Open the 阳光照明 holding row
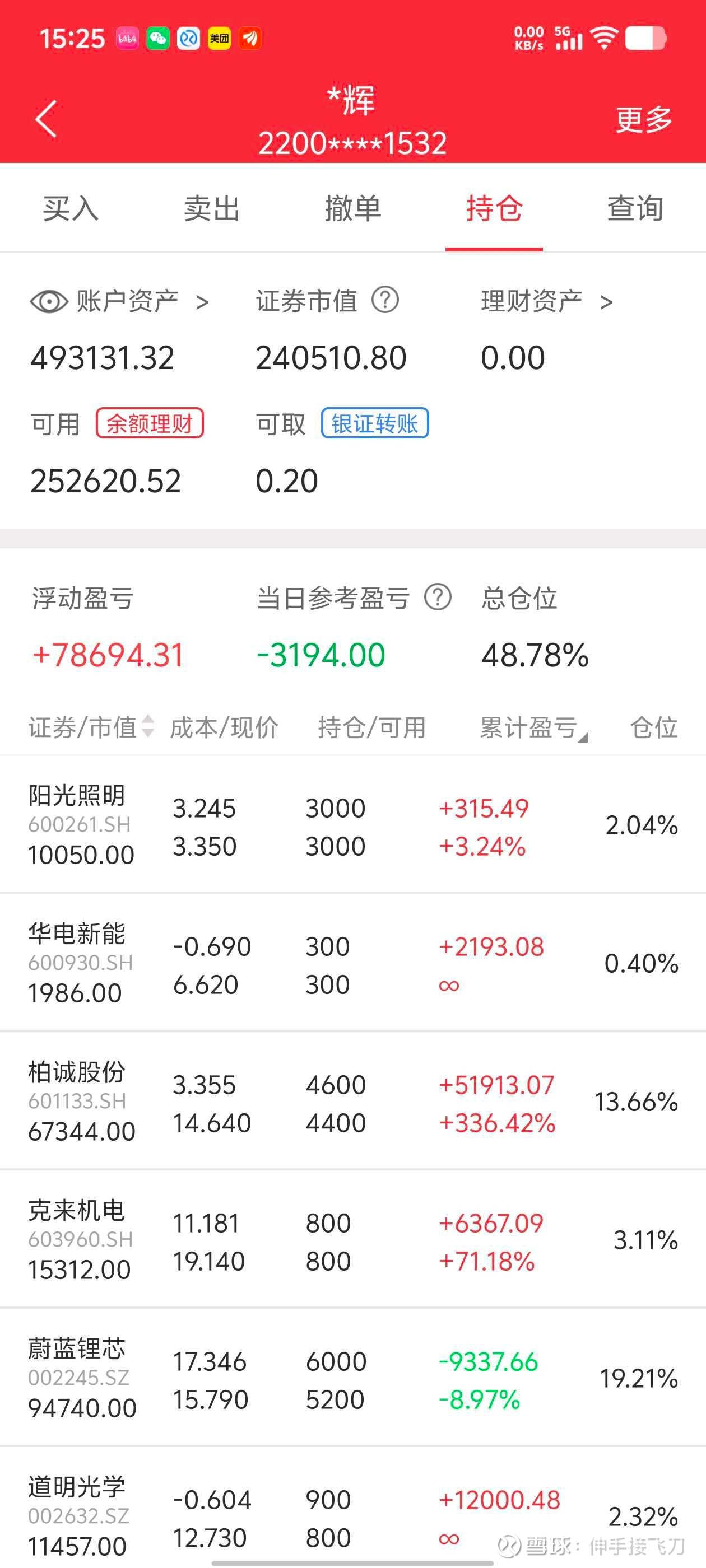The image size is (706, 1568). click(x=352, y=824)
